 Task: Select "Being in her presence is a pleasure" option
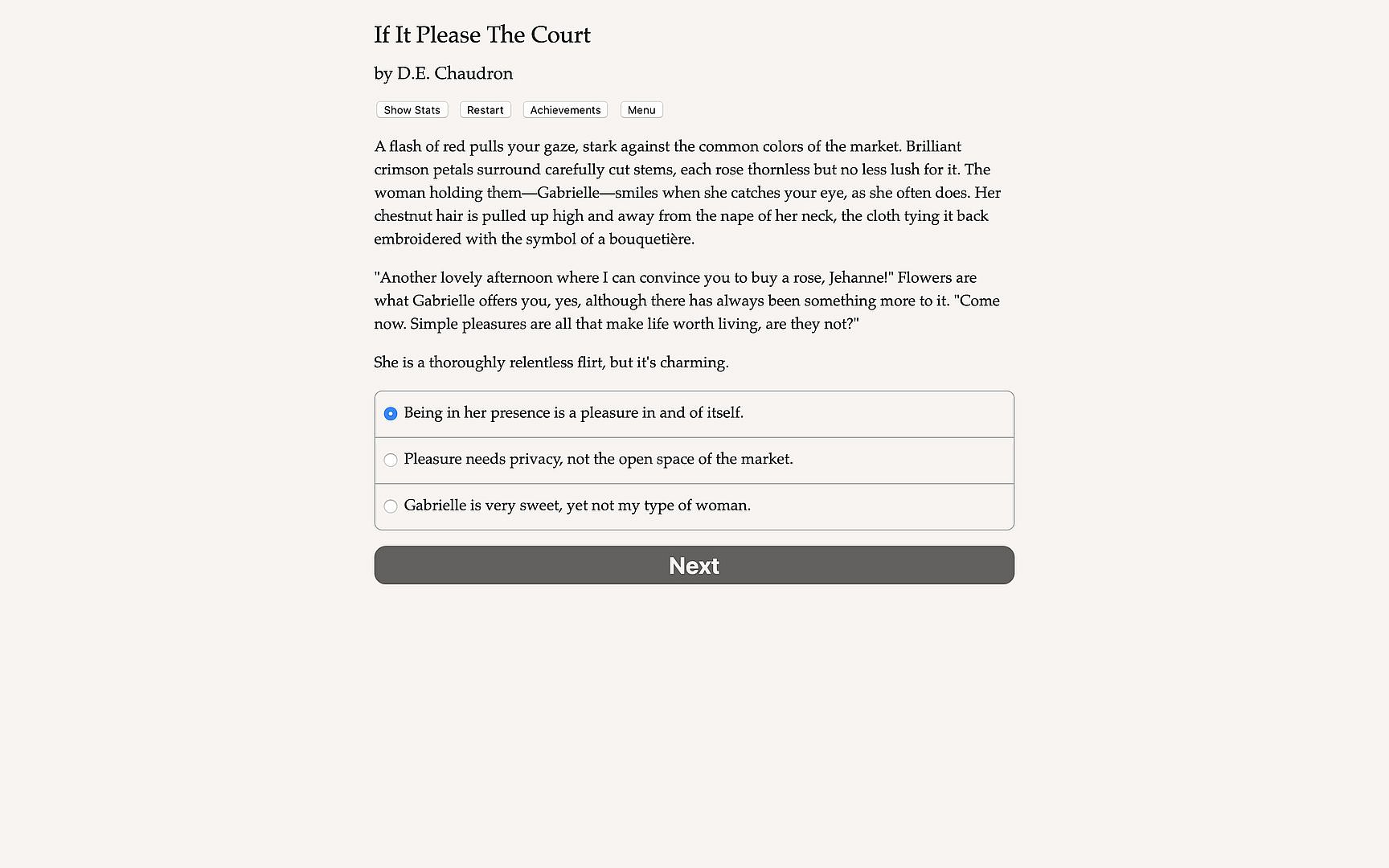391,414
